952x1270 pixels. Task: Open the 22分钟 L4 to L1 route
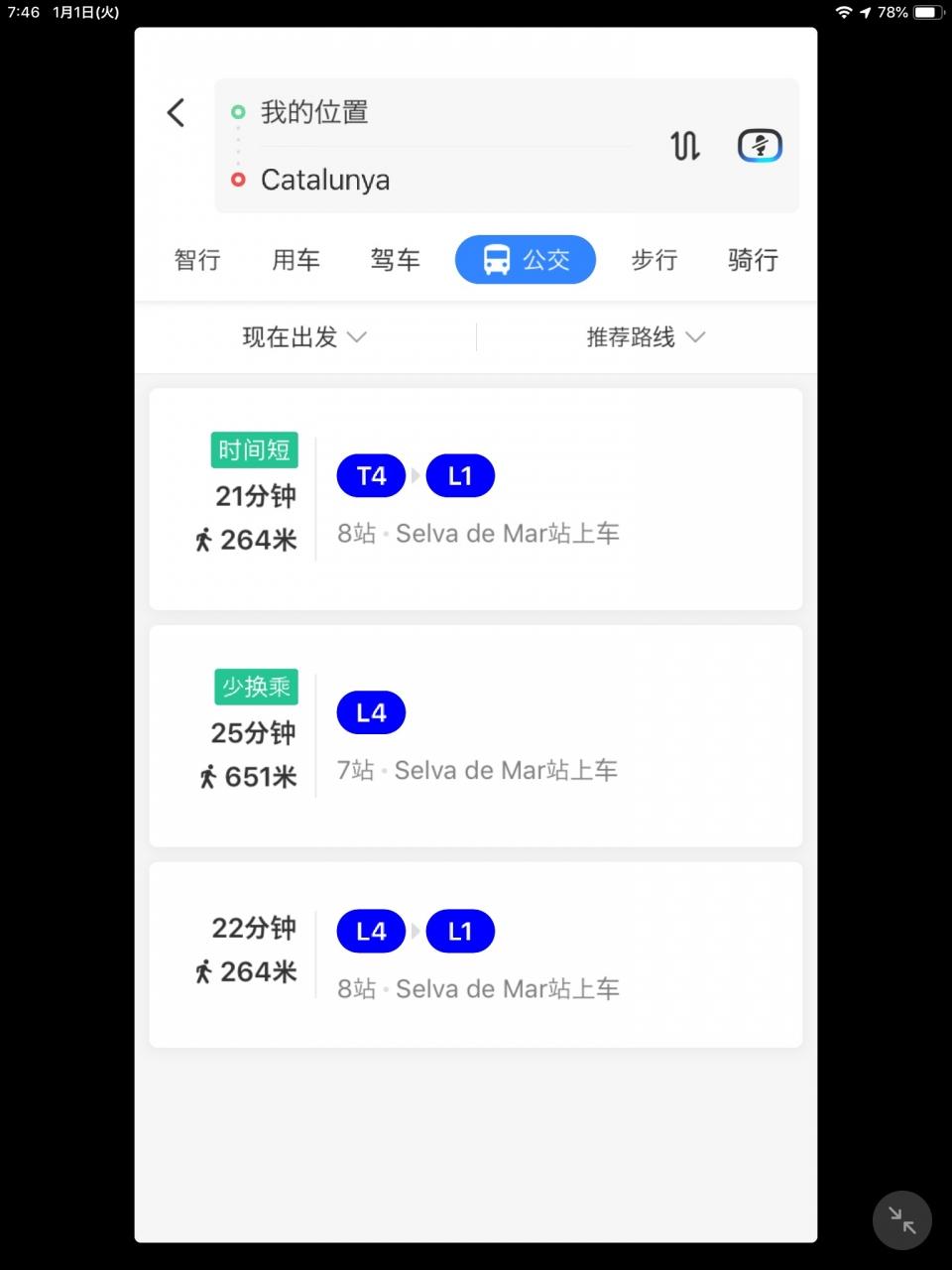coord(476,954)
